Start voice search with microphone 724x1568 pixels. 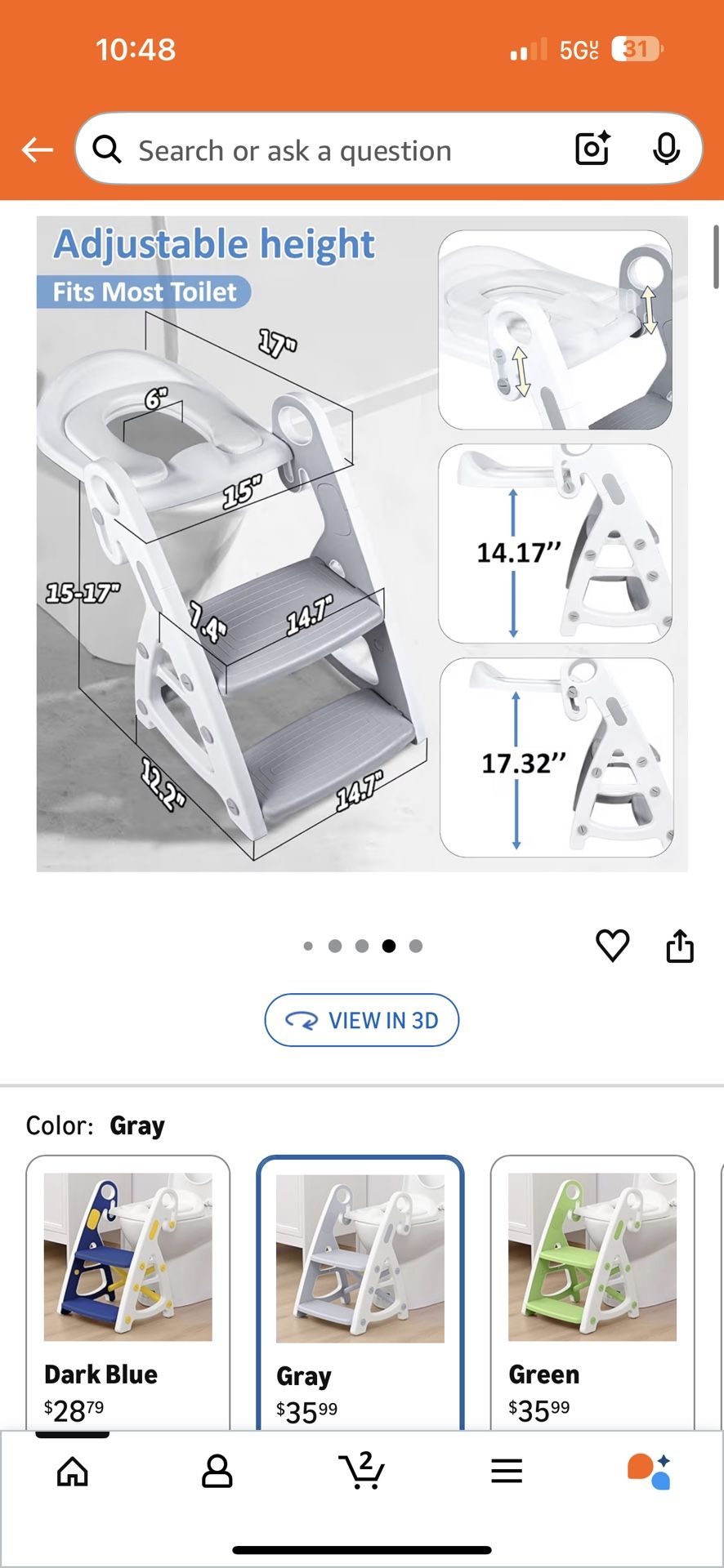point(666,149)
